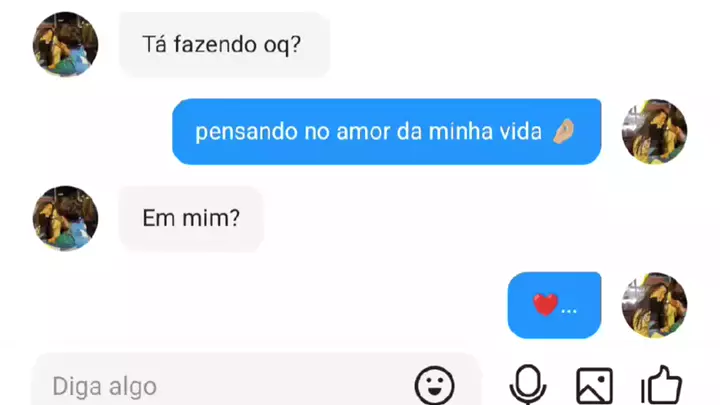
Task: Open the emoji picker
Action: tap(434, 385)
